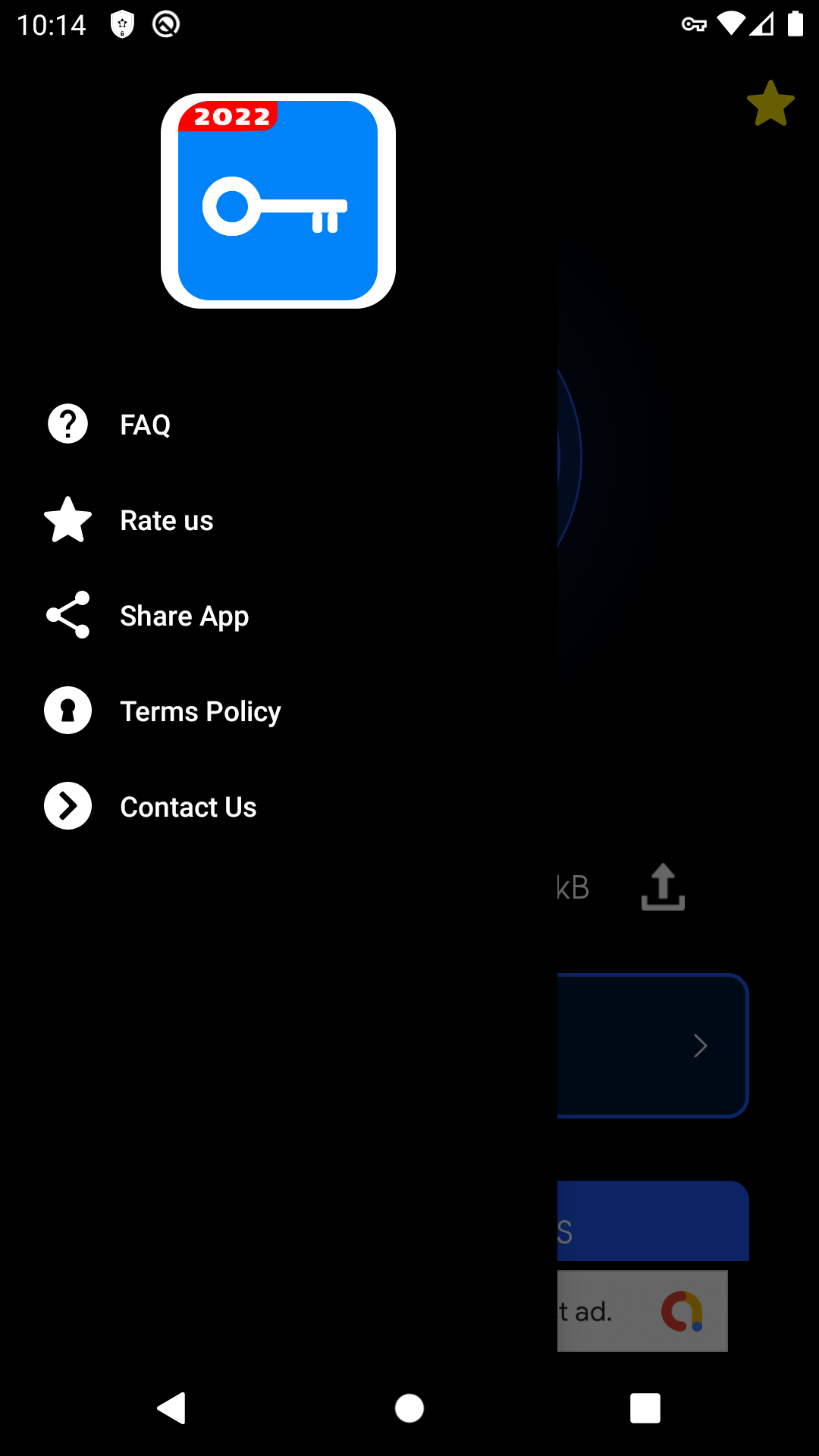This screenshot has height=1456, width=819.
Task: Select Share App in the navigation drawer
Action: coord(184,615)
